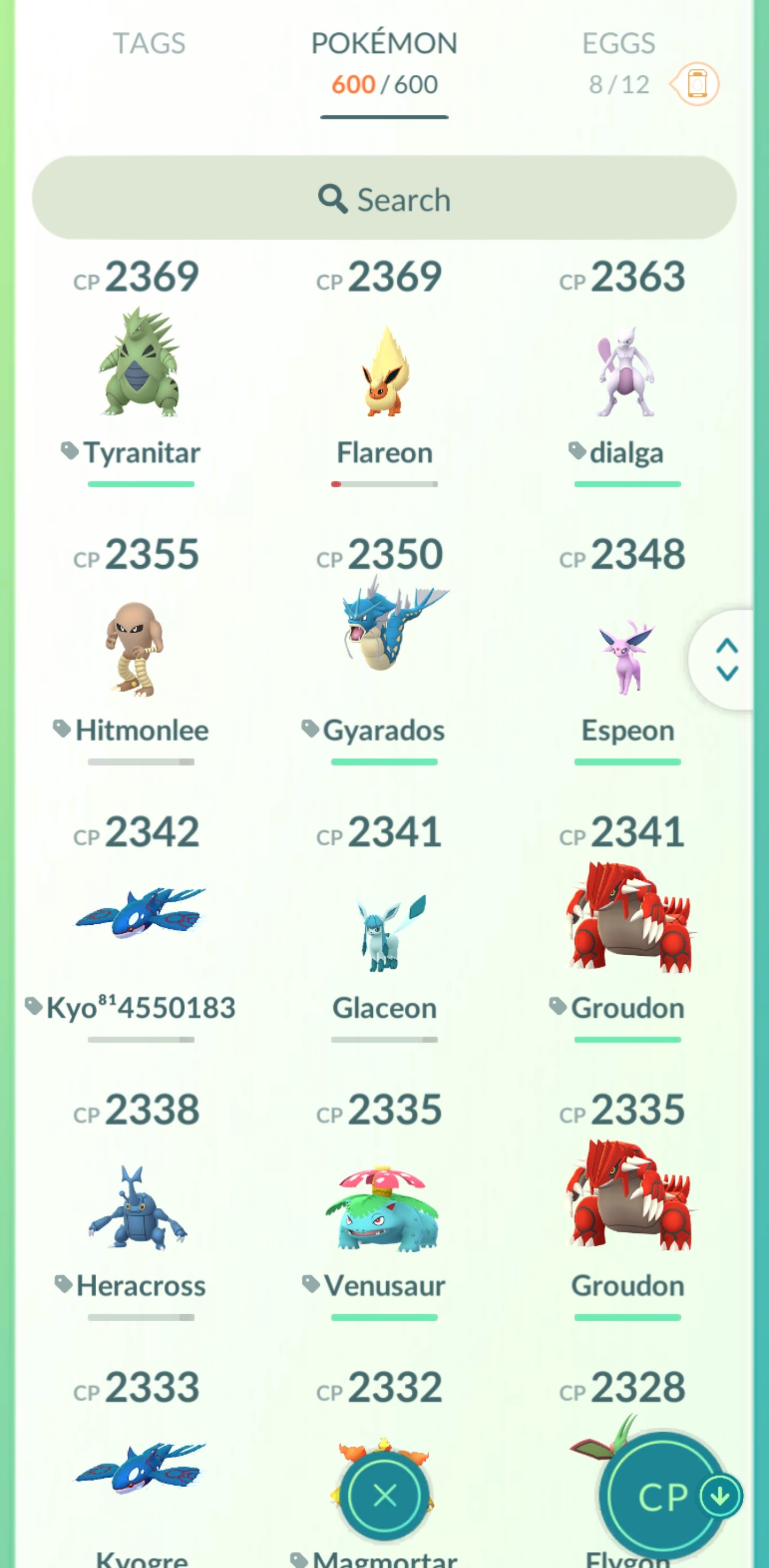Select the Flareon with CP 2369

point(384,371)
